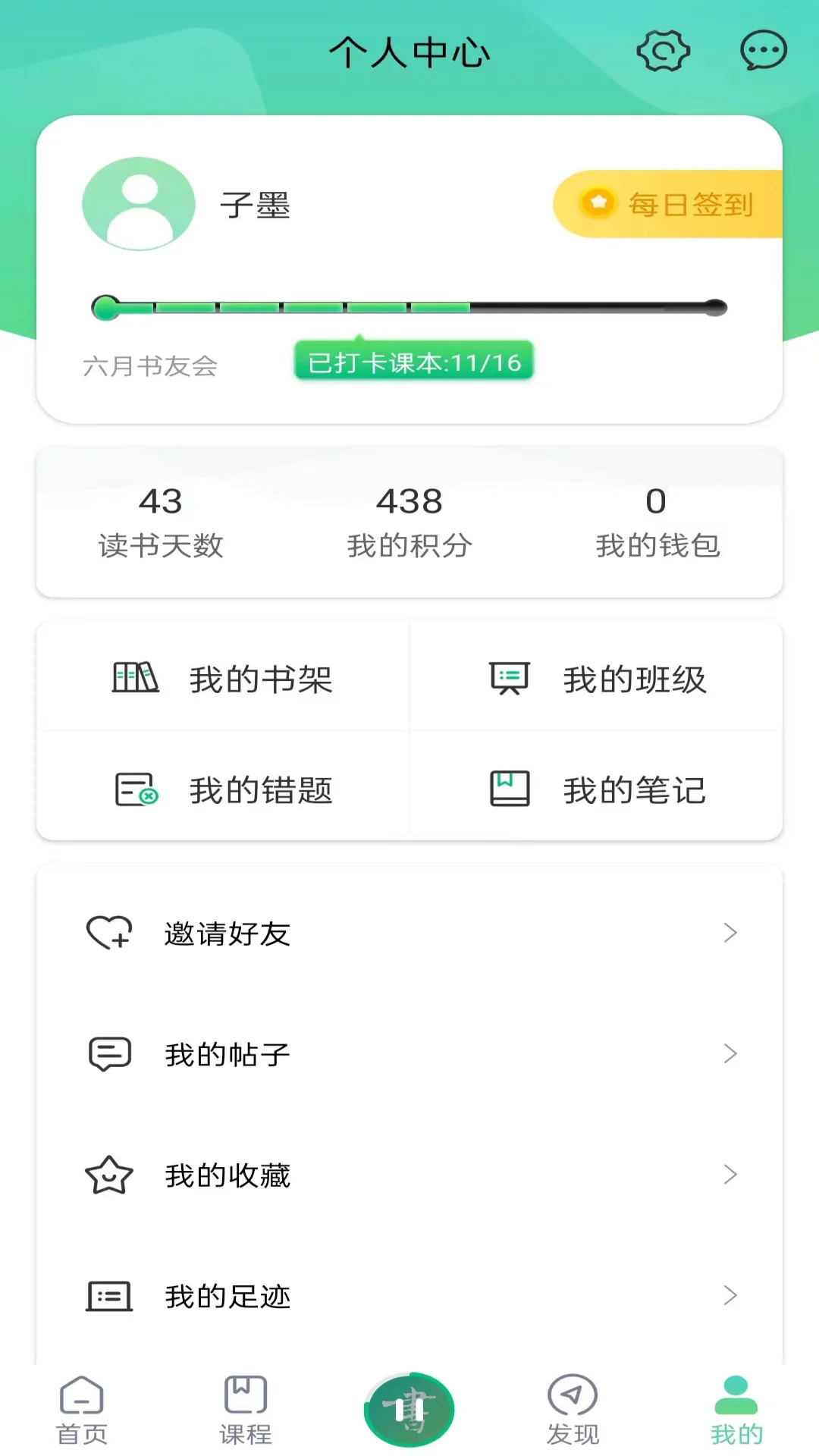Expand 我的帖子 with its chevron

click(x=730, y=1053)
